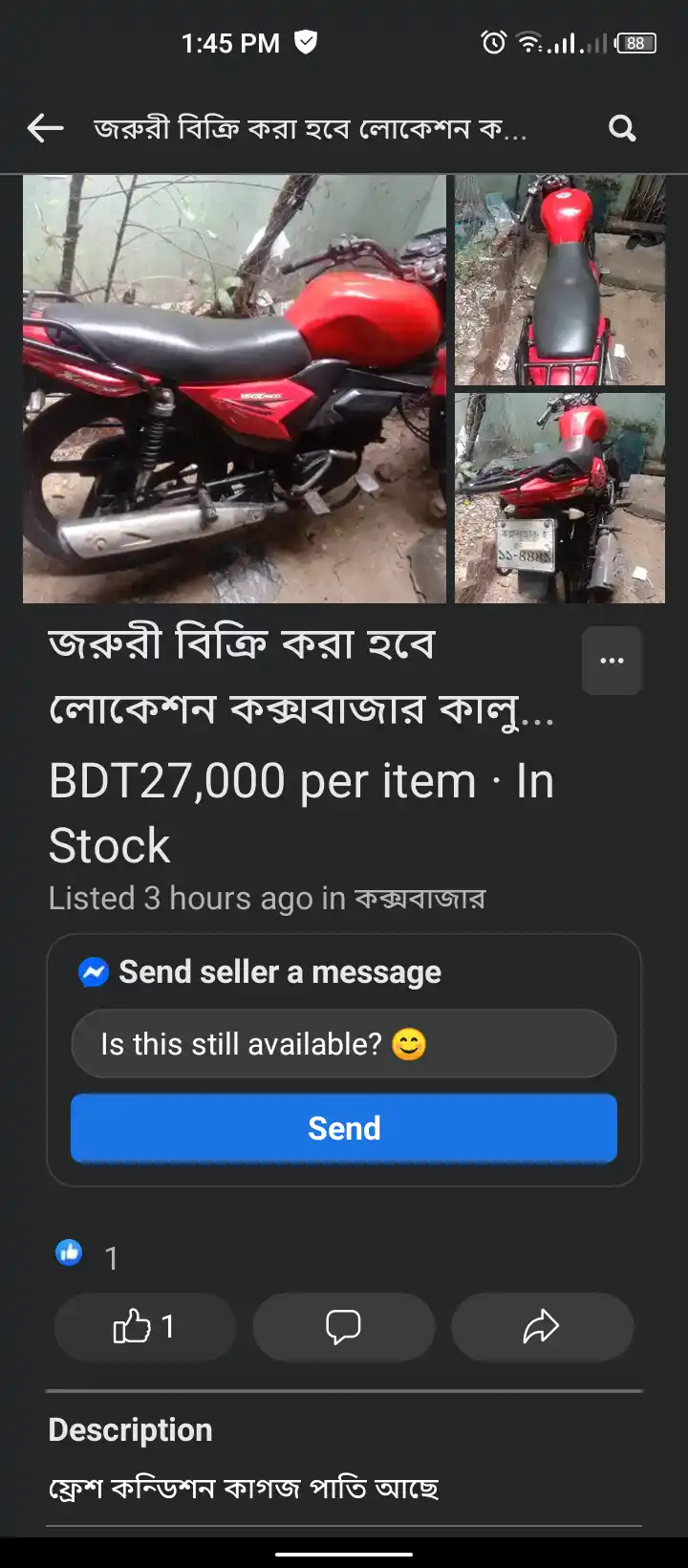Share this listing
The image size is (688, 1568).
pyautogui.click(x=542, y=1327)
